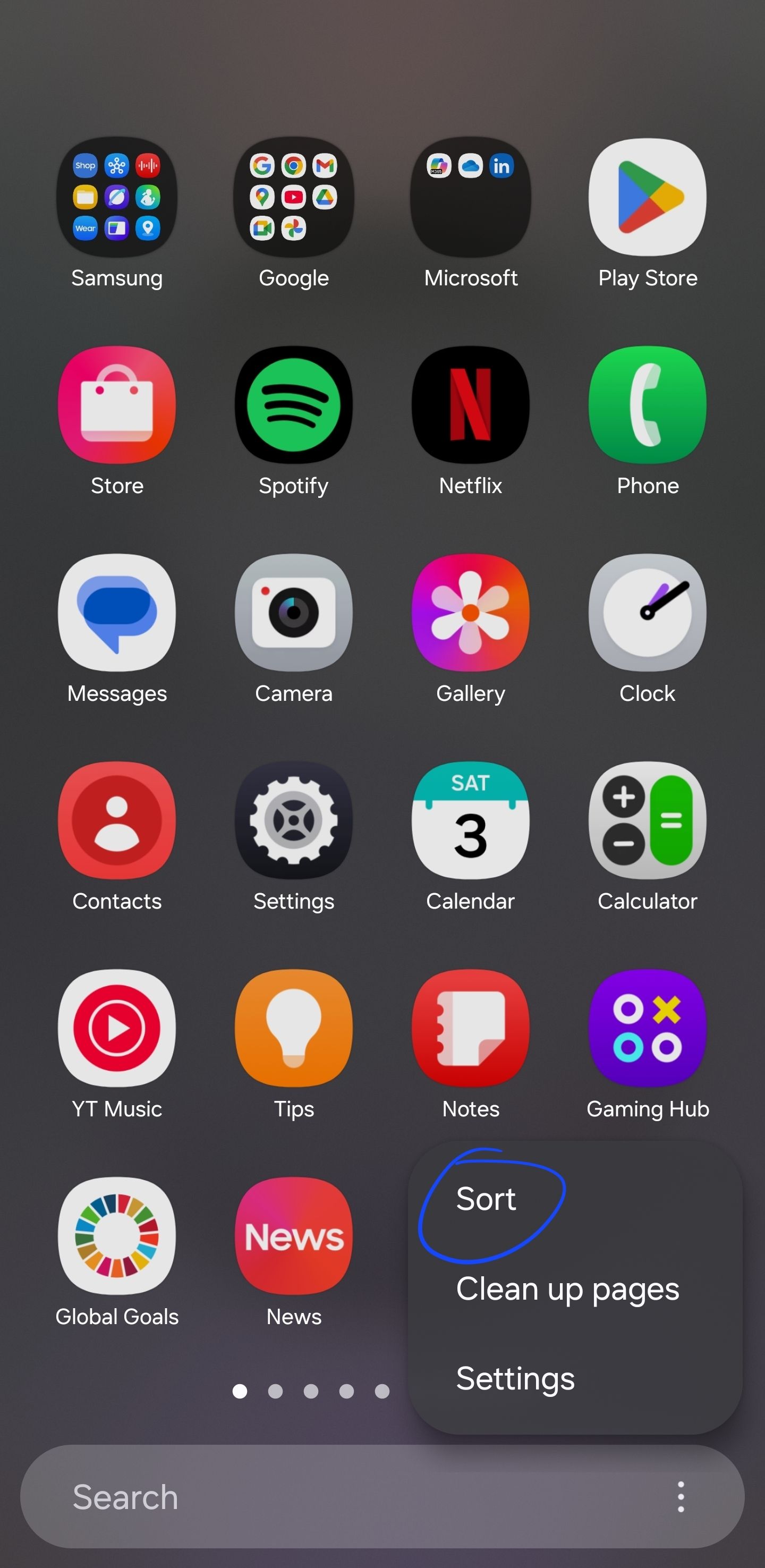Open the Gallery app
Screen dimensions: 765x1568
coord(470,613)
